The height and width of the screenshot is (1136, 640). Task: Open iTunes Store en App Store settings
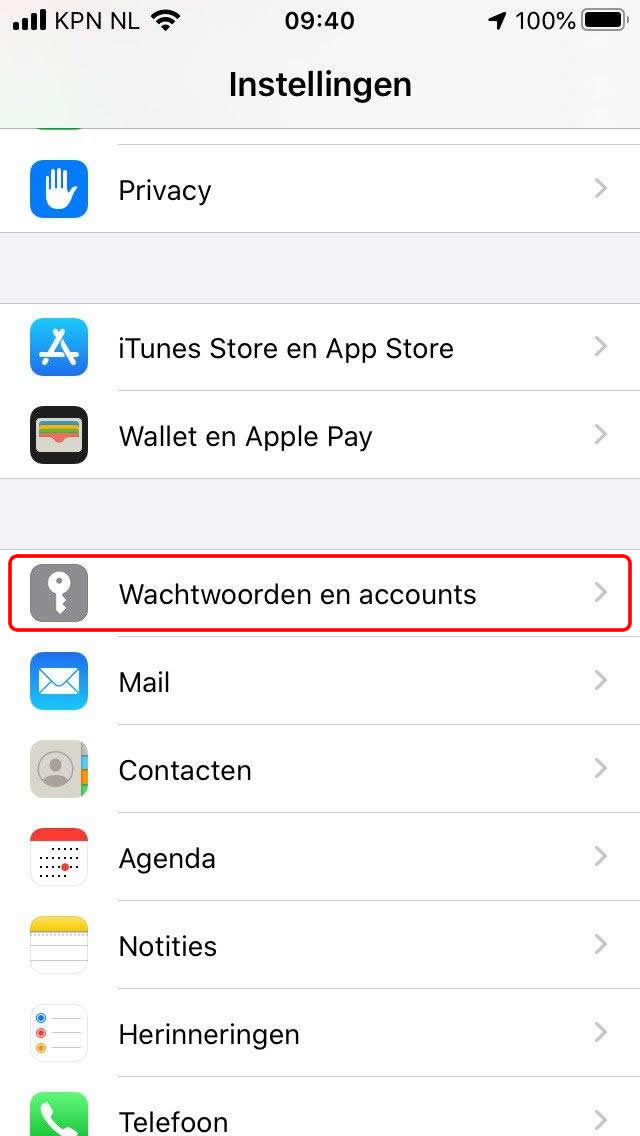click(320, 347)
